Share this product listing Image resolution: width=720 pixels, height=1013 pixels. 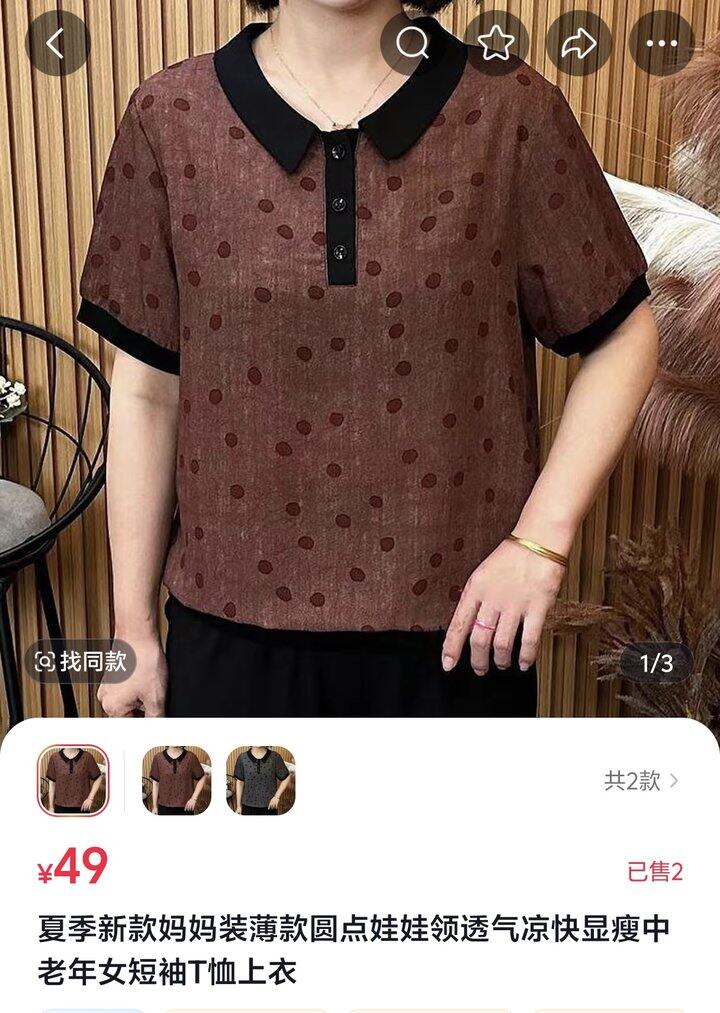click(x=578, y=43)
